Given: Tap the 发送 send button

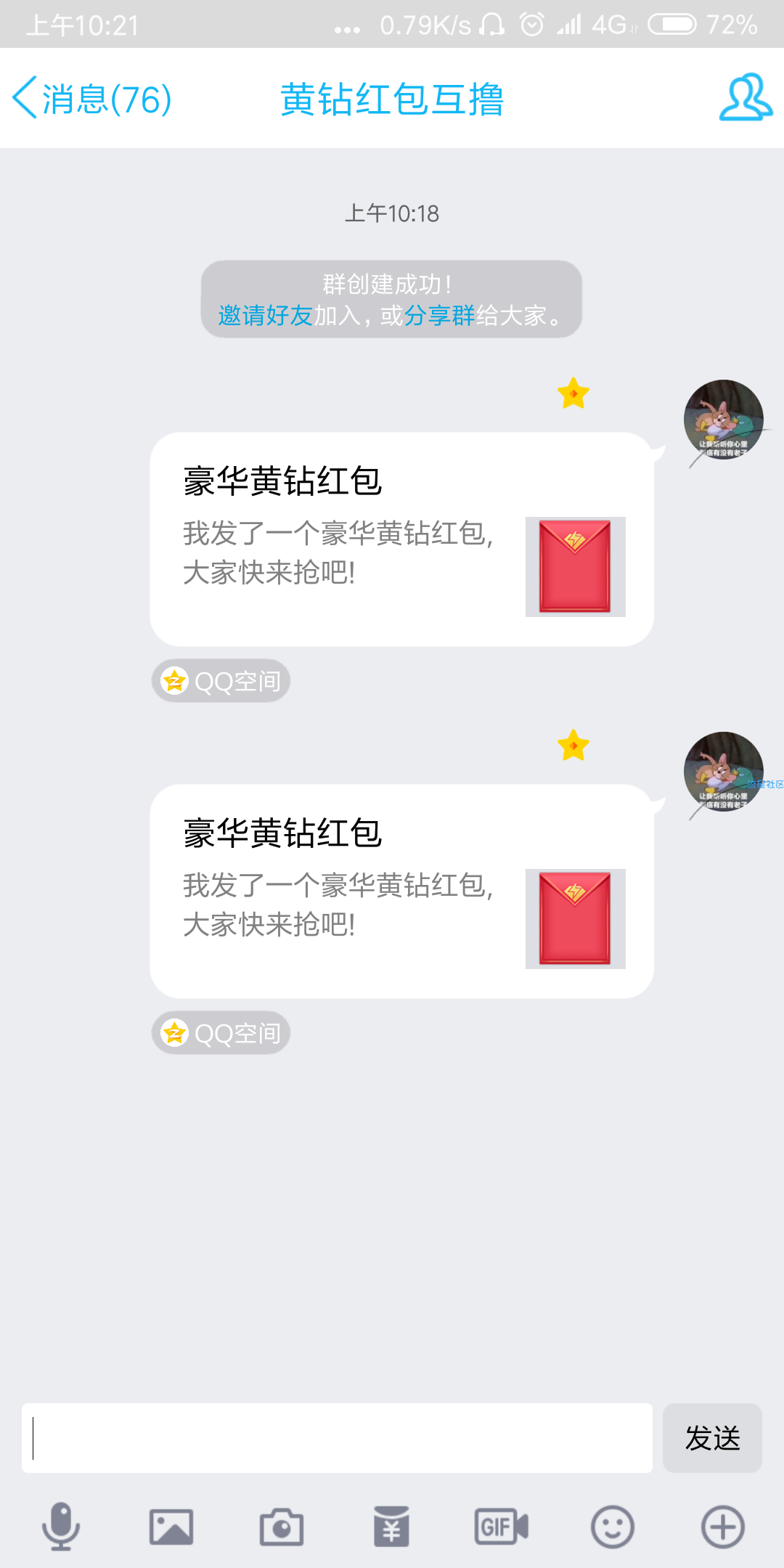Looking at the screenshot, I should point(712,1438).
